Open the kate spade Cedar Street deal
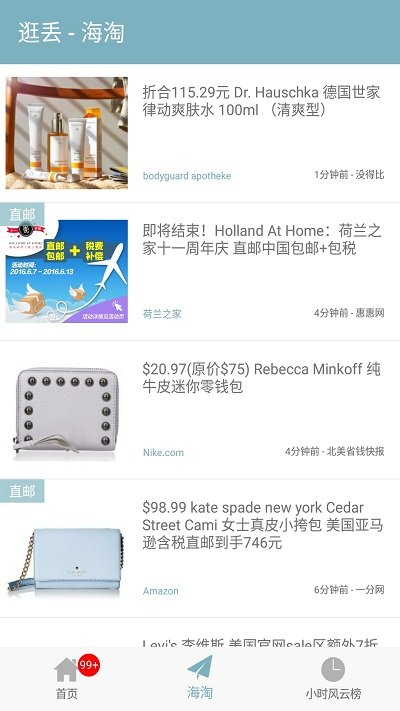The width and height of the screenshot is (400, 711). pyautogui.click(x=200, y=548)
